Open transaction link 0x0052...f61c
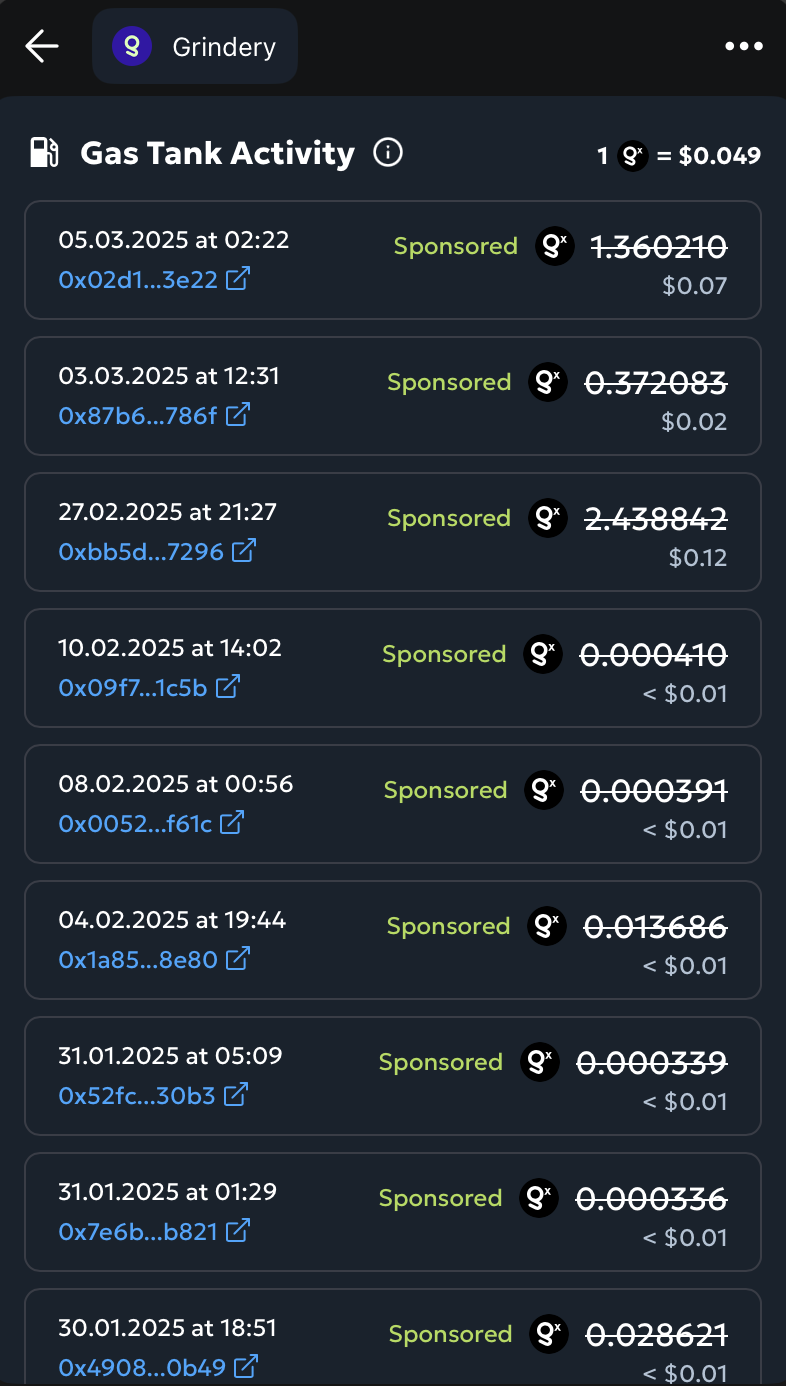Screen dimensions: 786x1386 151,823
